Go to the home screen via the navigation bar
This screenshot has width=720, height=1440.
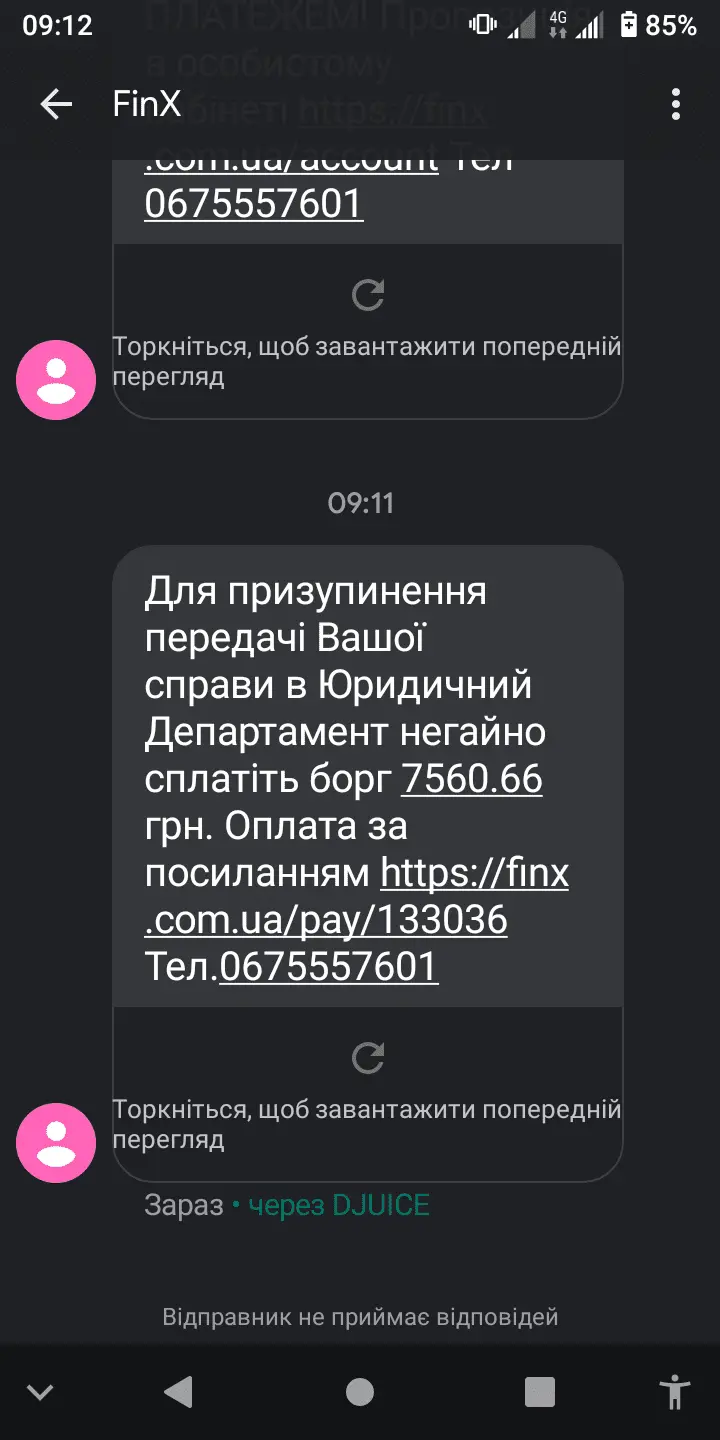coord(360,1392)
